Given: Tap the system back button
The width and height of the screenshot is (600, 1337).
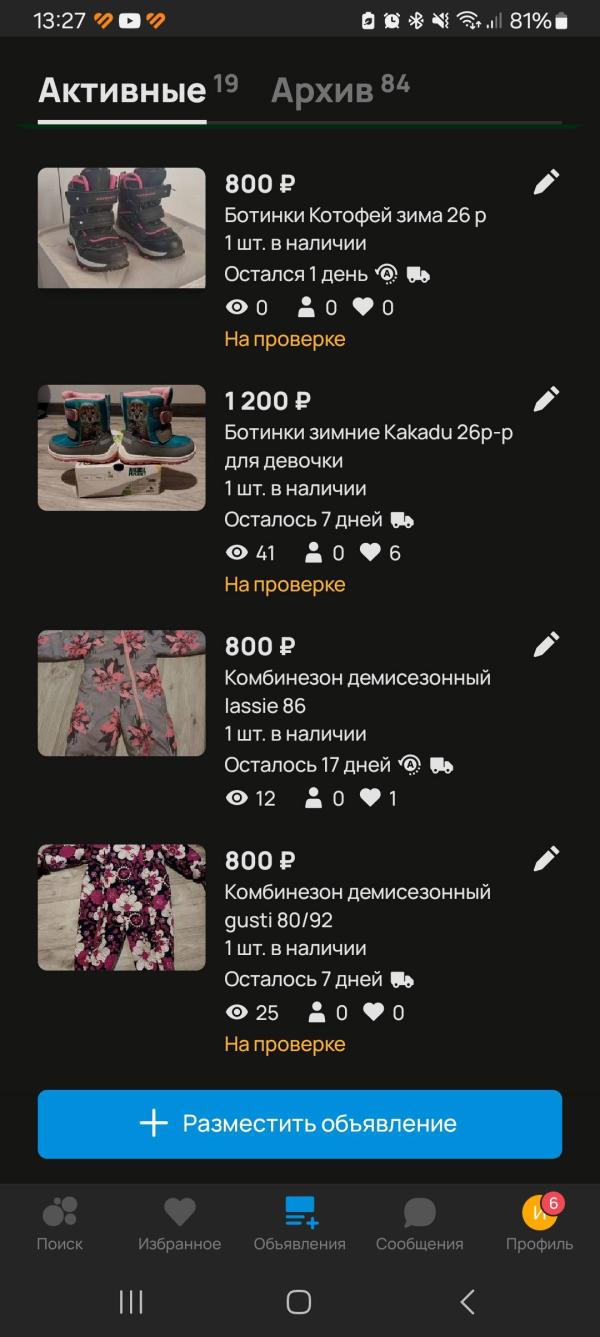Looking at the screenshot, I should 467,1301.
